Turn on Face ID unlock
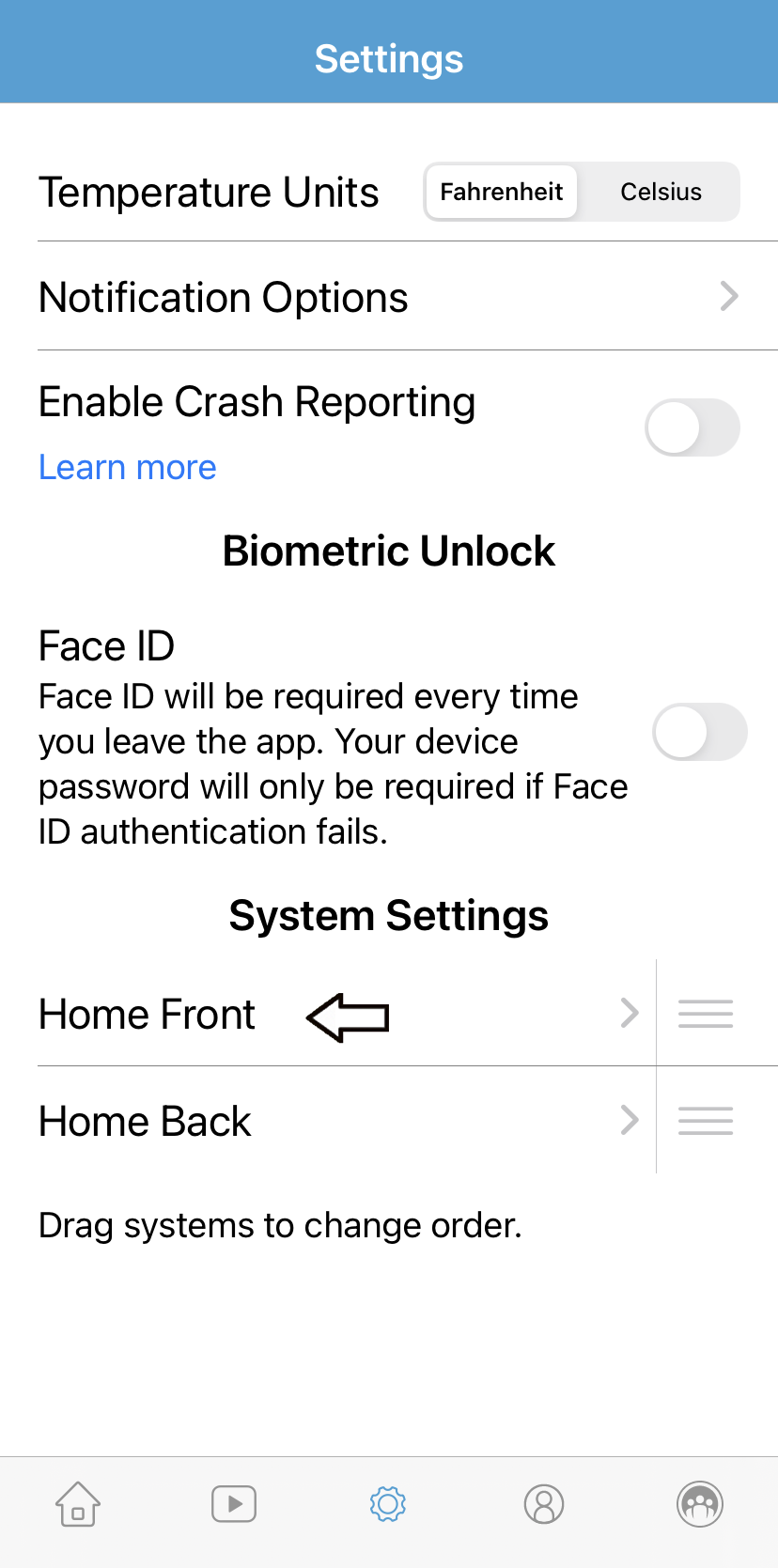Viewport: 778px width, 1568px height. pos(700,732)
